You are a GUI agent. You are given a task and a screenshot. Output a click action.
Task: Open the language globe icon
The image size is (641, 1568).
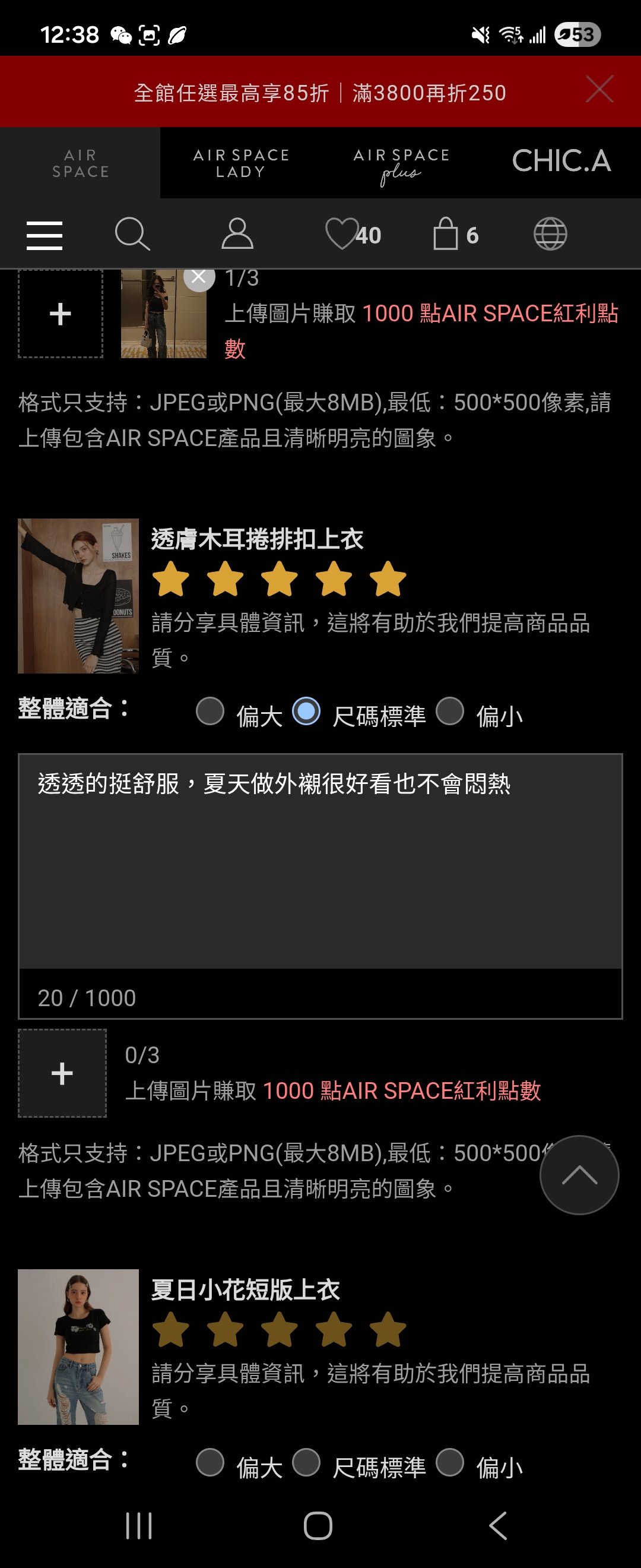click(550, 235)
